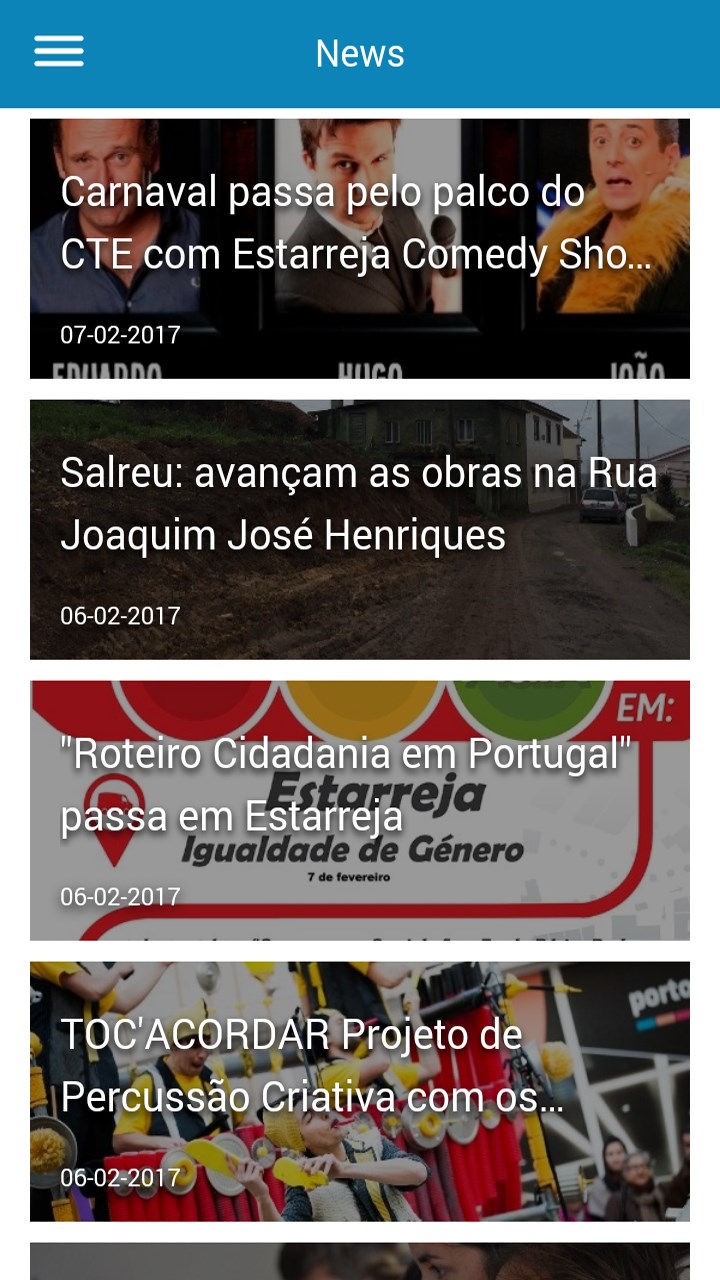The height and width of the screenshot is (1280, 720).
Task: Open the Carnaval Estarreja Comedy Show article
Action: click(359, 248)
